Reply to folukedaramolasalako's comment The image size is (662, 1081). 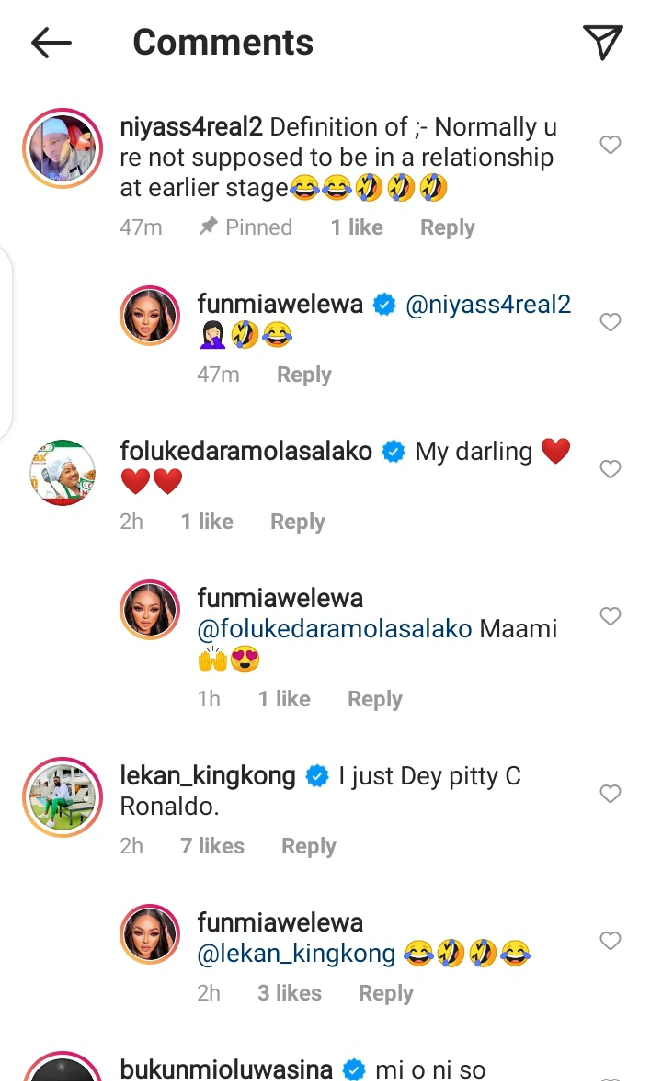click(297, 522)
